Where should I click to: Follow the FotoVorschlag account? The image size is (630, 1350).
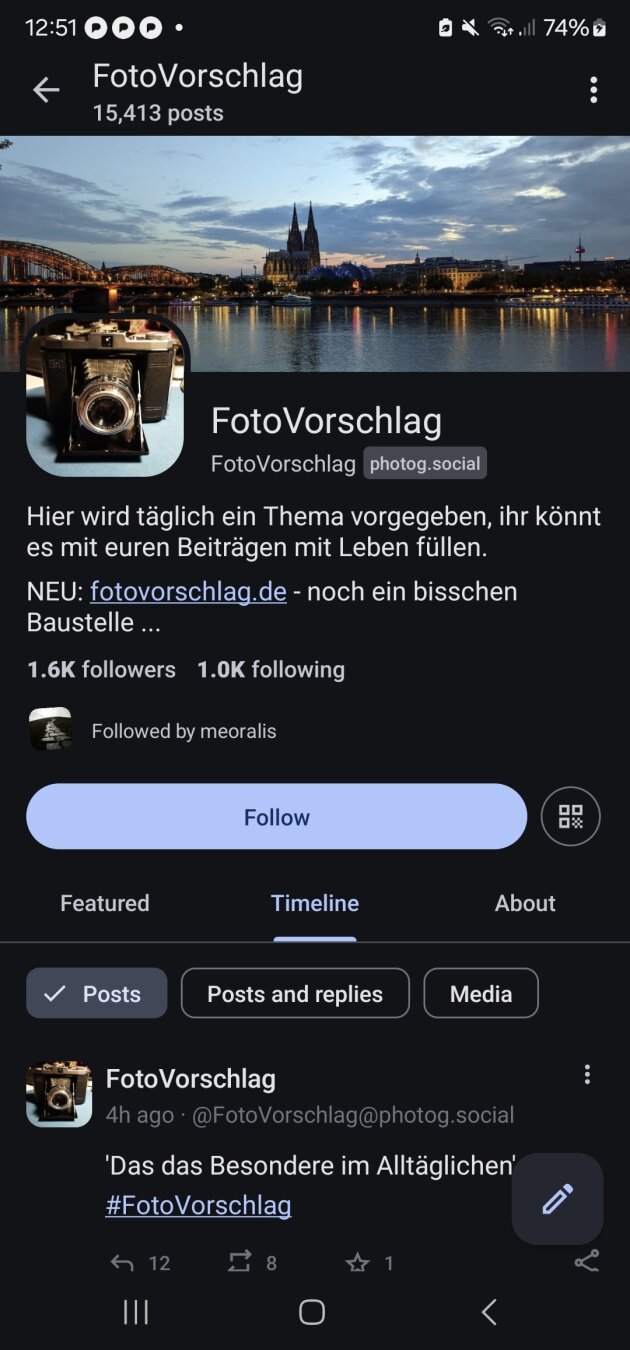pyautogui.click(x=276, y=817)
